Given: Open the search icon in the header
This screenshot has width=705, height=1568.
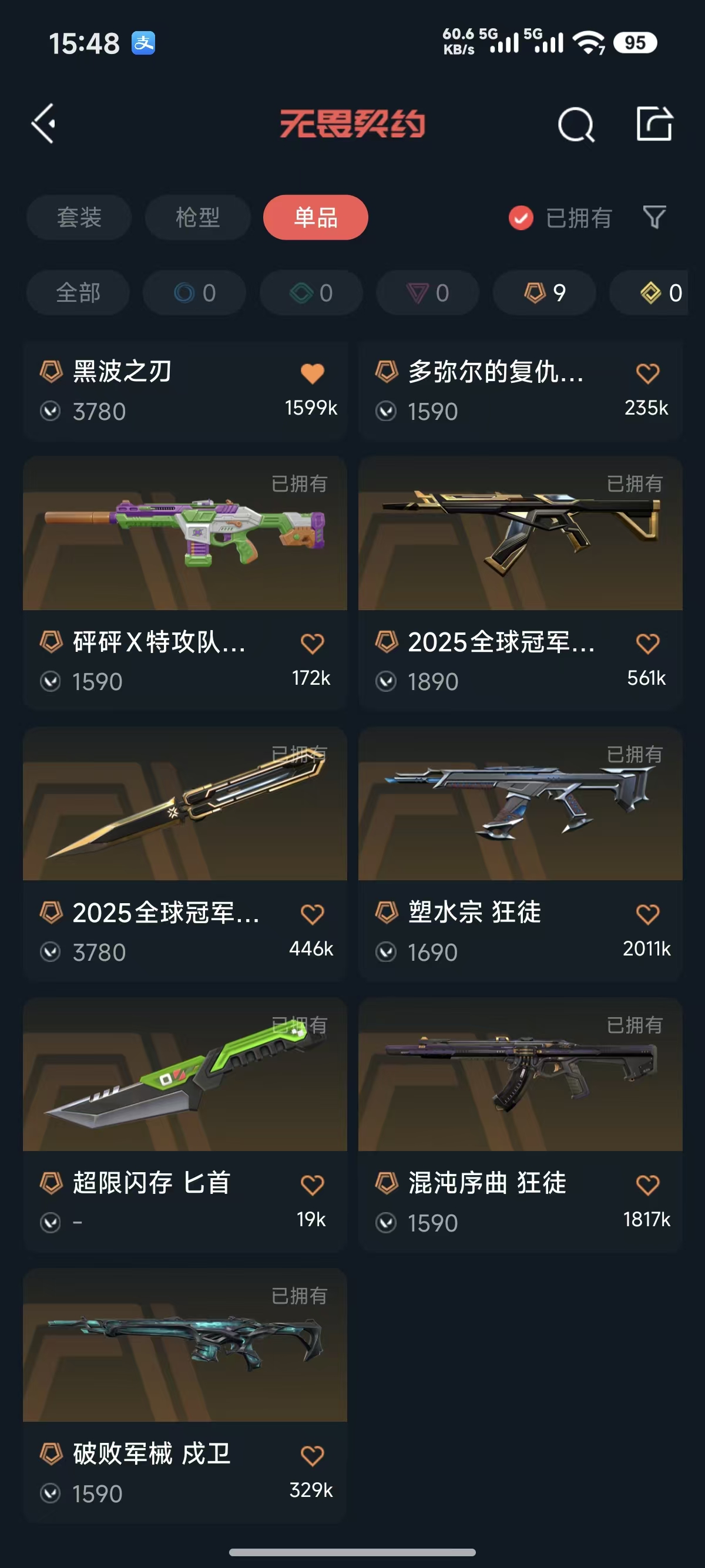Looking at the screenshot, I should tap(575, 124).
